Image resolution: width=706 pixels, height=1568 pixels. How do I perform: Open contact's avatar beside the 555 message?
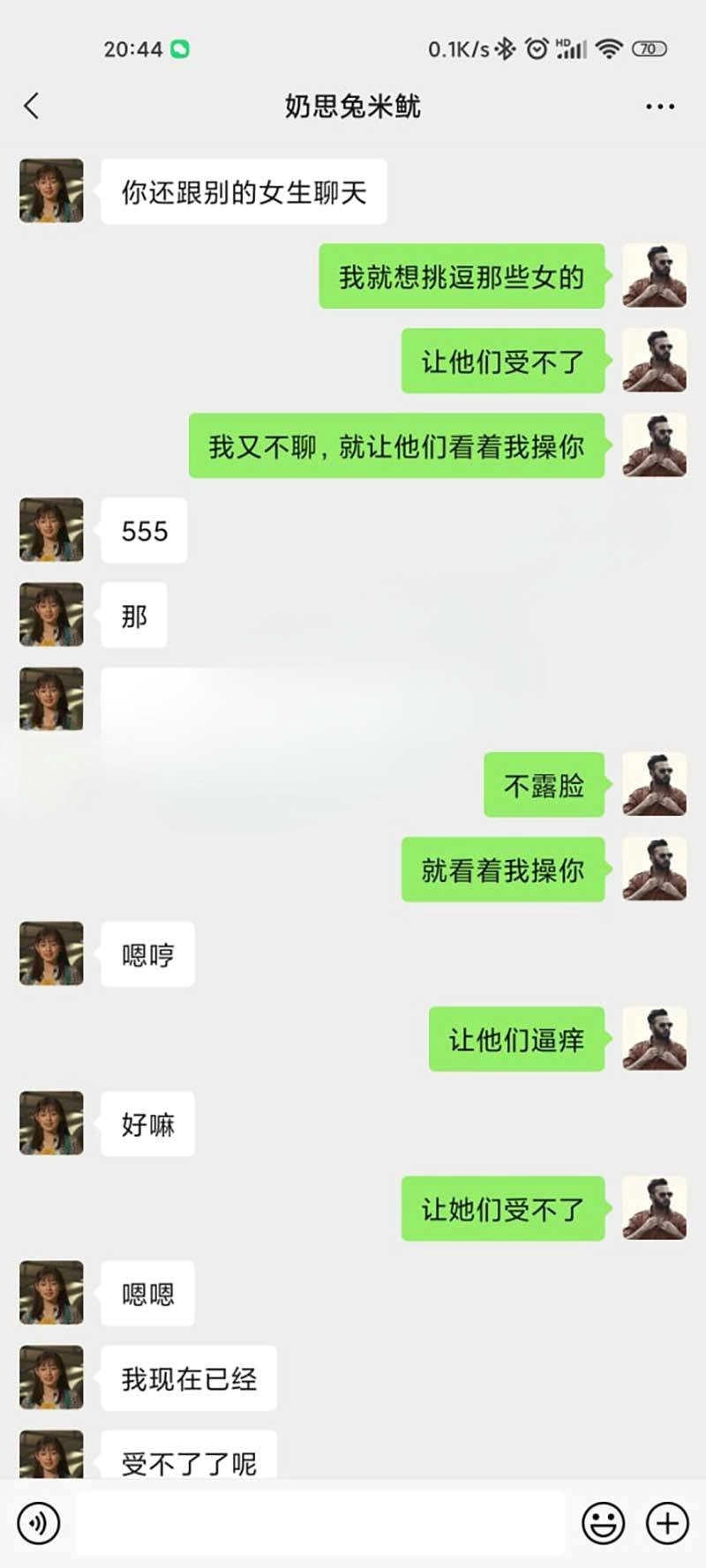51,530
